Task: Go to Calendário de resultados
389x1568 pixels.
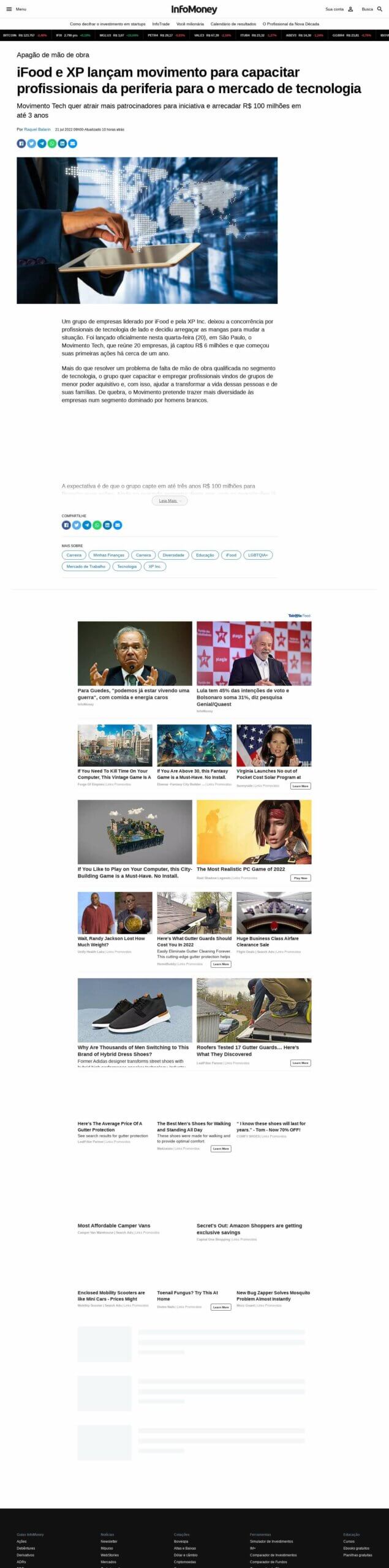Action: 233,24
